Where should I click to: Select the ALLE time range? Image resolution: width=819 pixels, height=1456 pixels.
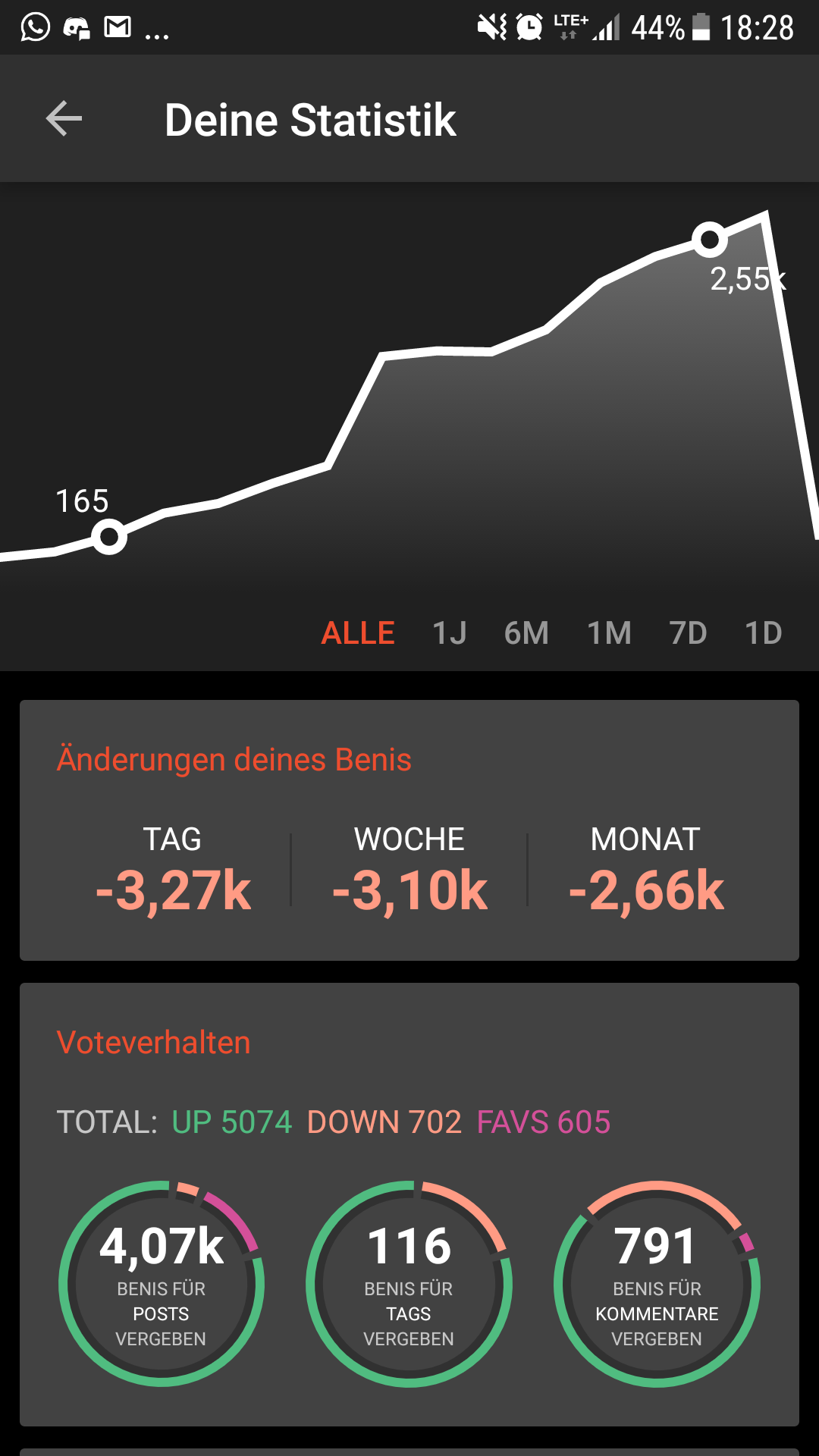(x=358, y=633)
